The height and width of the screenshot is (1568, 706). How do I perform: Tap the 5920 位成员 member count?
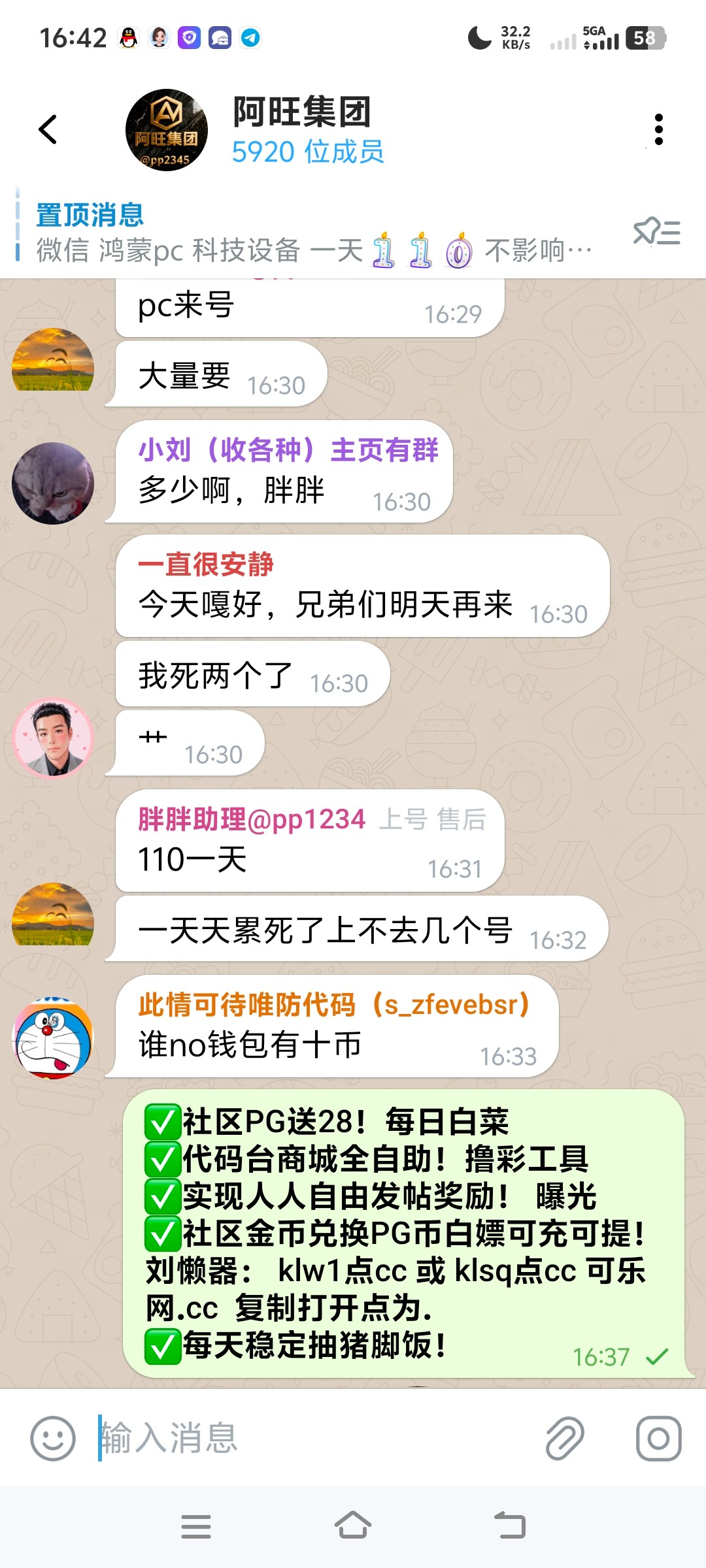pos(309,152)
